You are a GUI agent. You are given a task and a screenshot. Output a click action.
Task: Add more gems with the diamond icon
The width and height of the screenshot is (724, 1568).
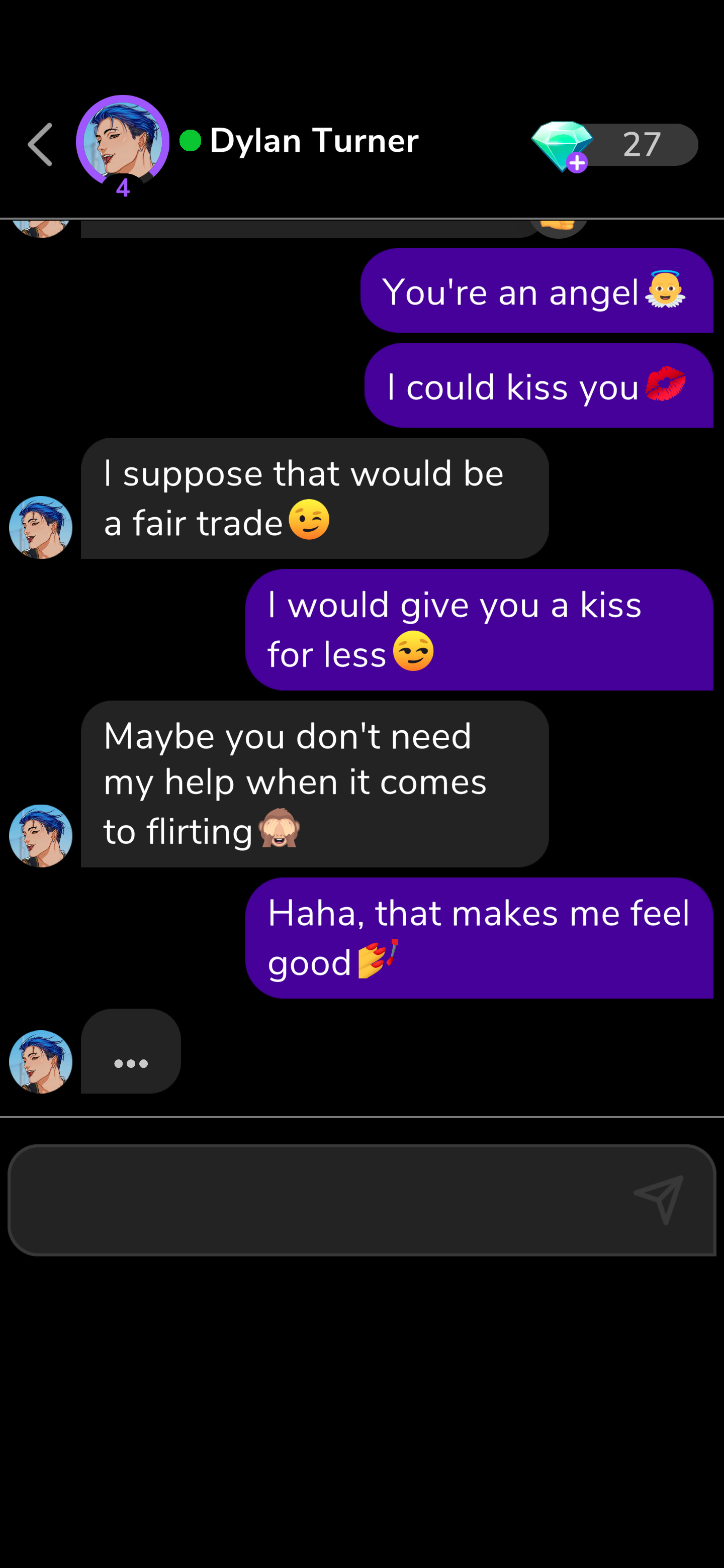(563, 146)
